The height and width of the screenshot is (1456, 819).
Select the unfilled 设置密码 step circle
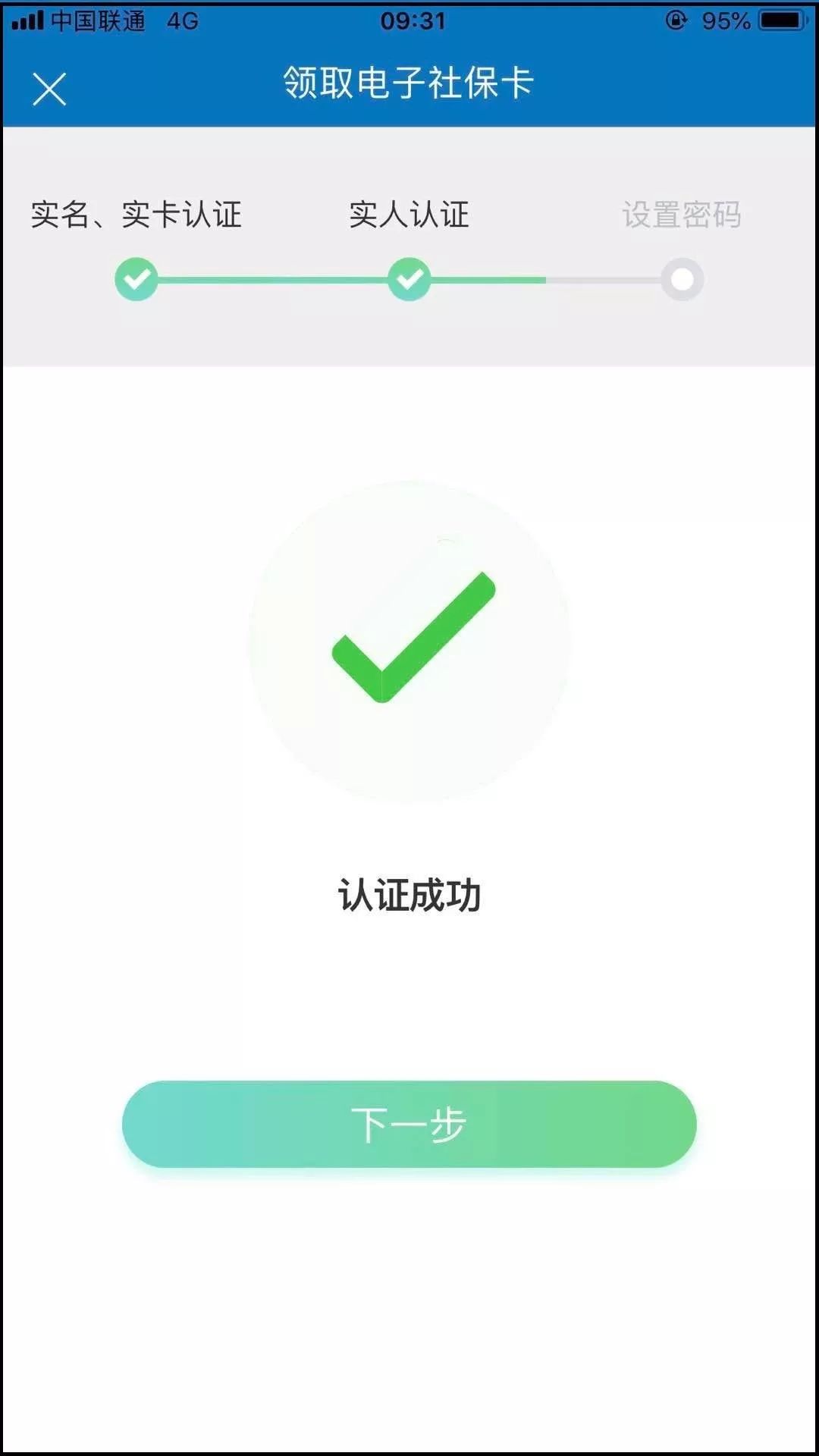[x=682, y=279]
